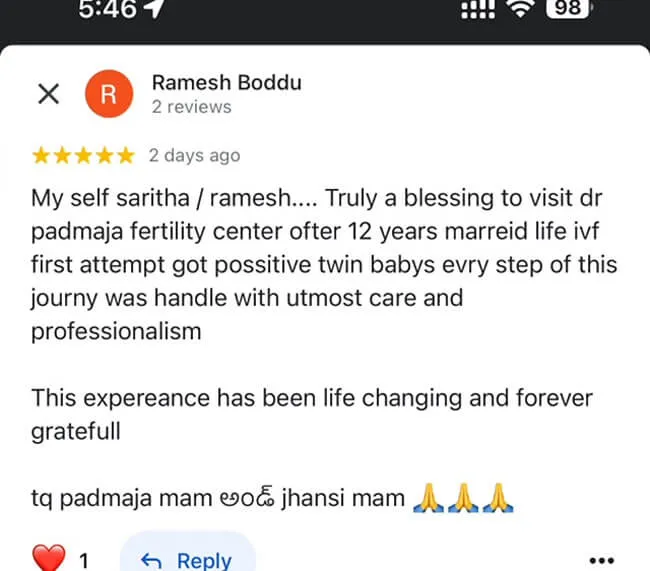Reply to Ramesh Boddu's review
Viewport: 650px width, 571px height.
[x=187, y=558]
